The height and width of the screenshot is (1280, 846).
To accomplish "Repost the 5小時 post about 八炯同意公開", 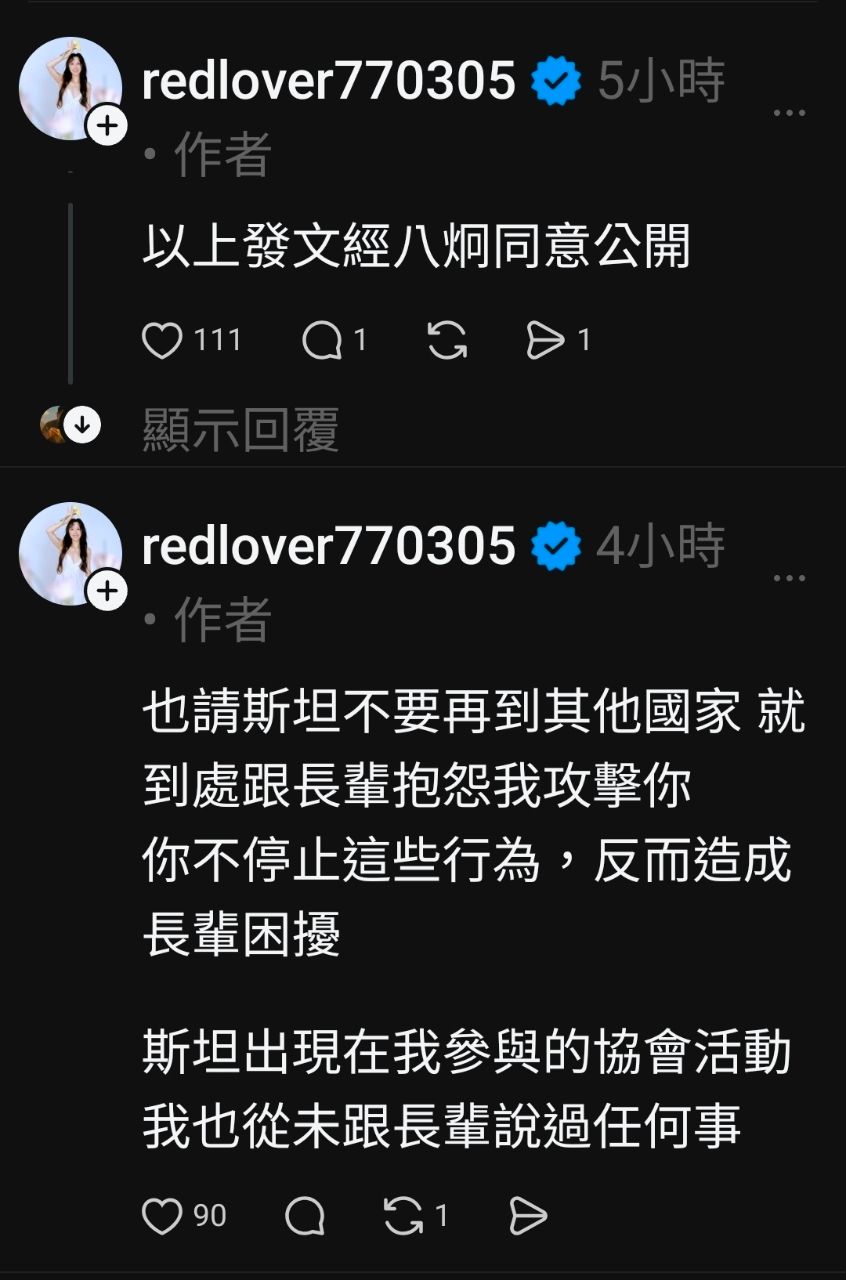I will point(447,341).
